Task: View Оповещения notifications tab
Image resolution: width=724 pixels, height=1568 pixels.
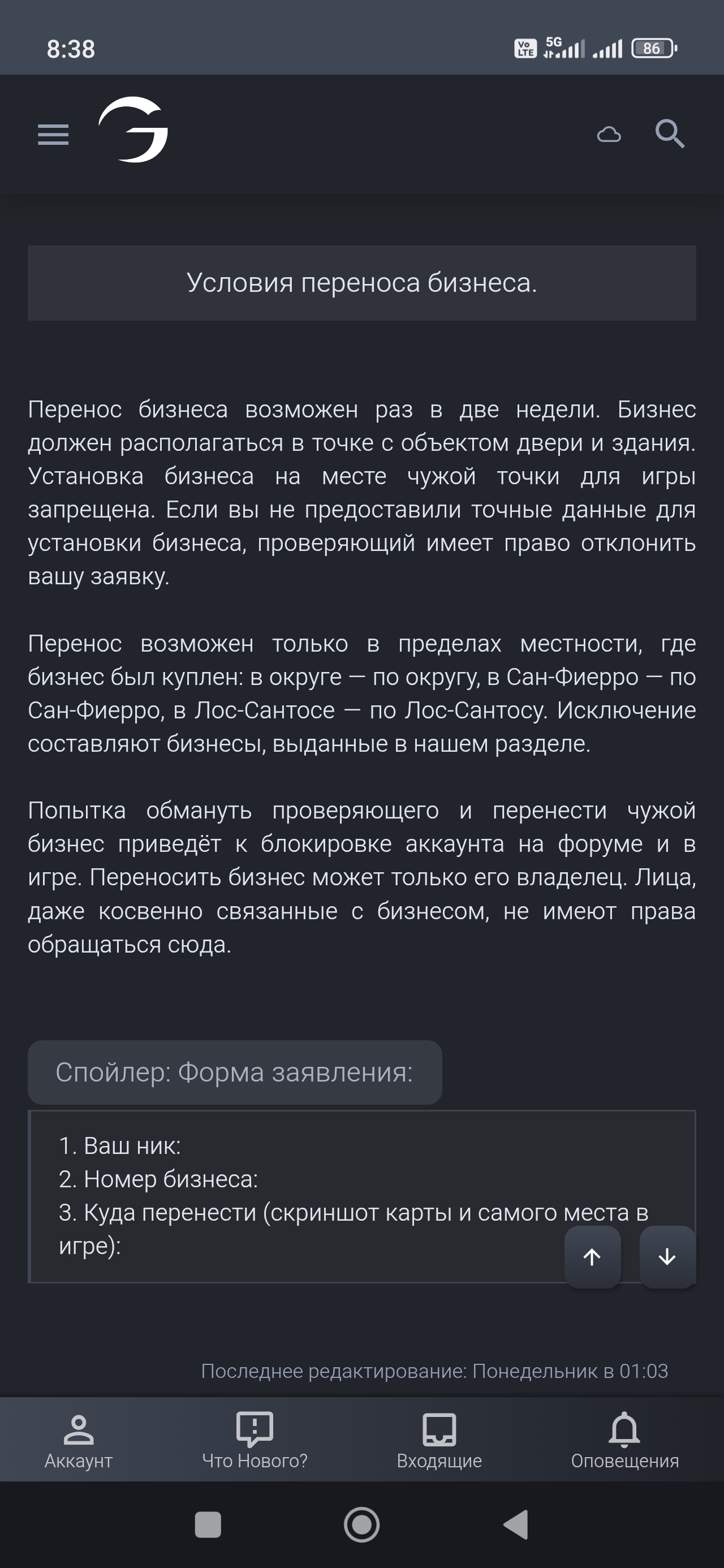Action: pos(625,1440)
